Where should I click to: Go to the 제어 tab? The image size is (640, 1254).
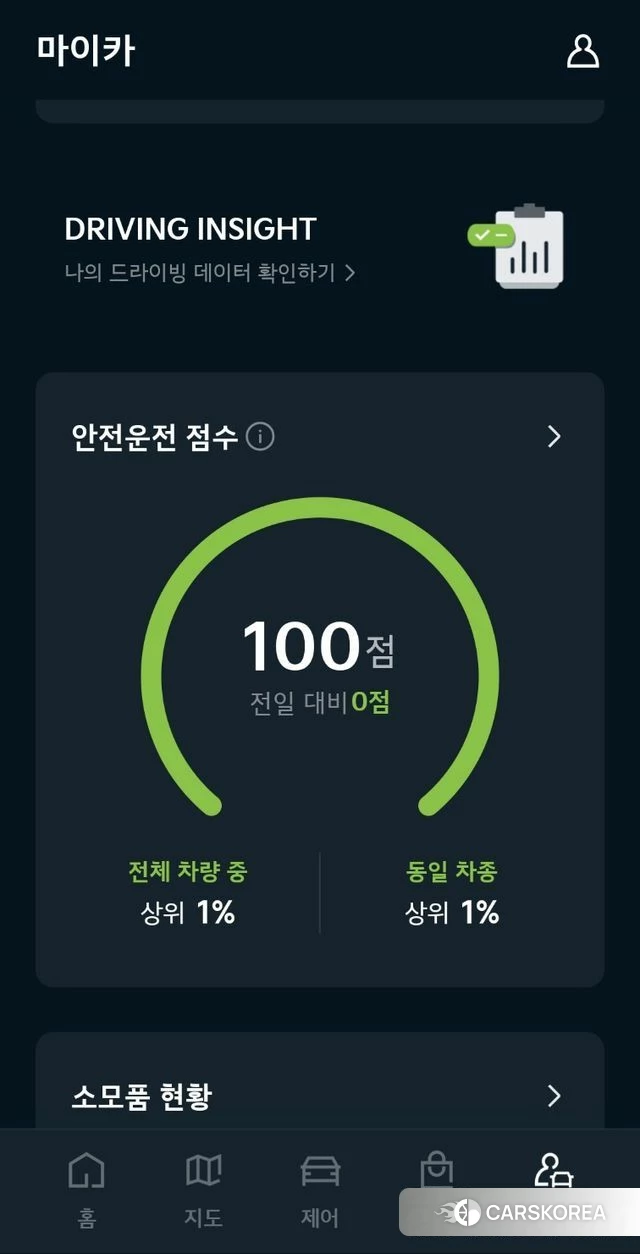pyautogui.click(x=320, y=1190)
